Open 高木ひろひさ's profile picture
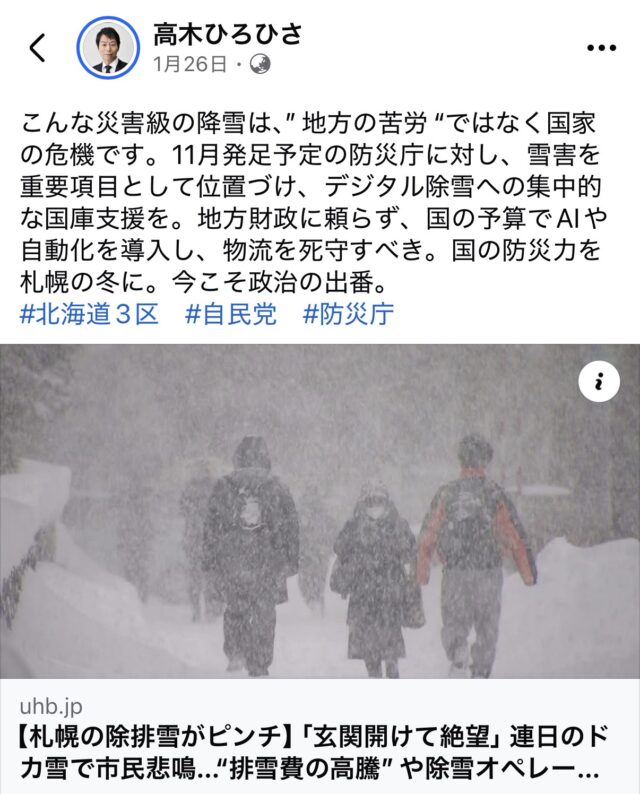This screenshot has width=640, height=794. pos(108,48)
